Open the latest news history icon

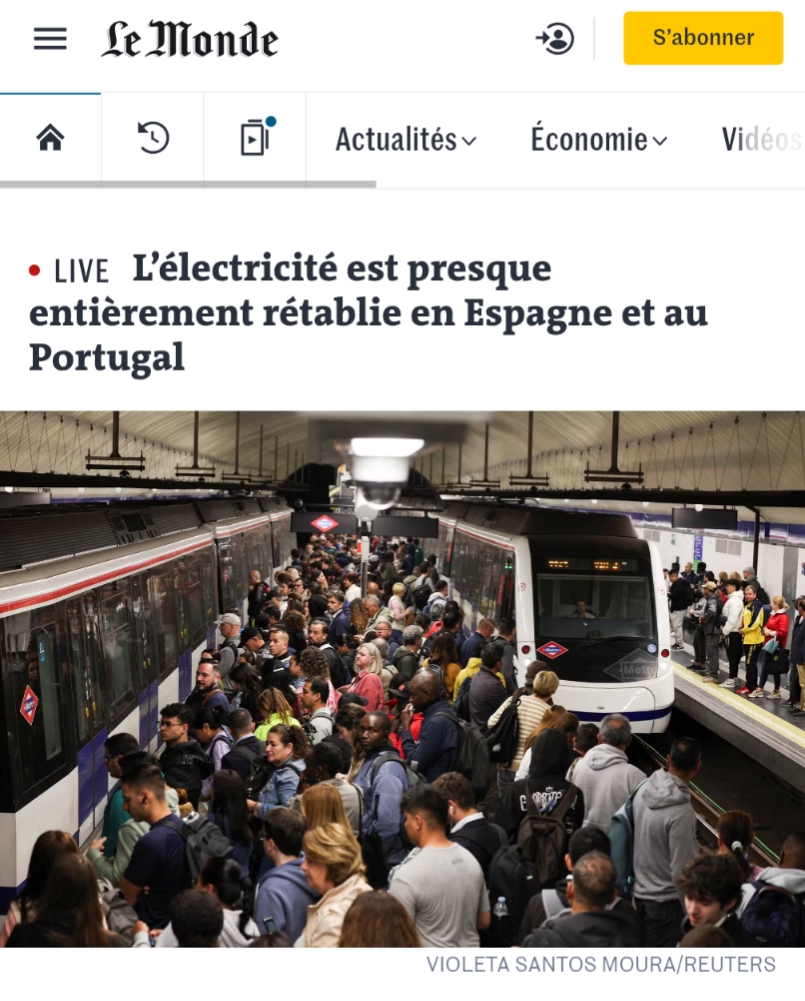click(153, 138)
